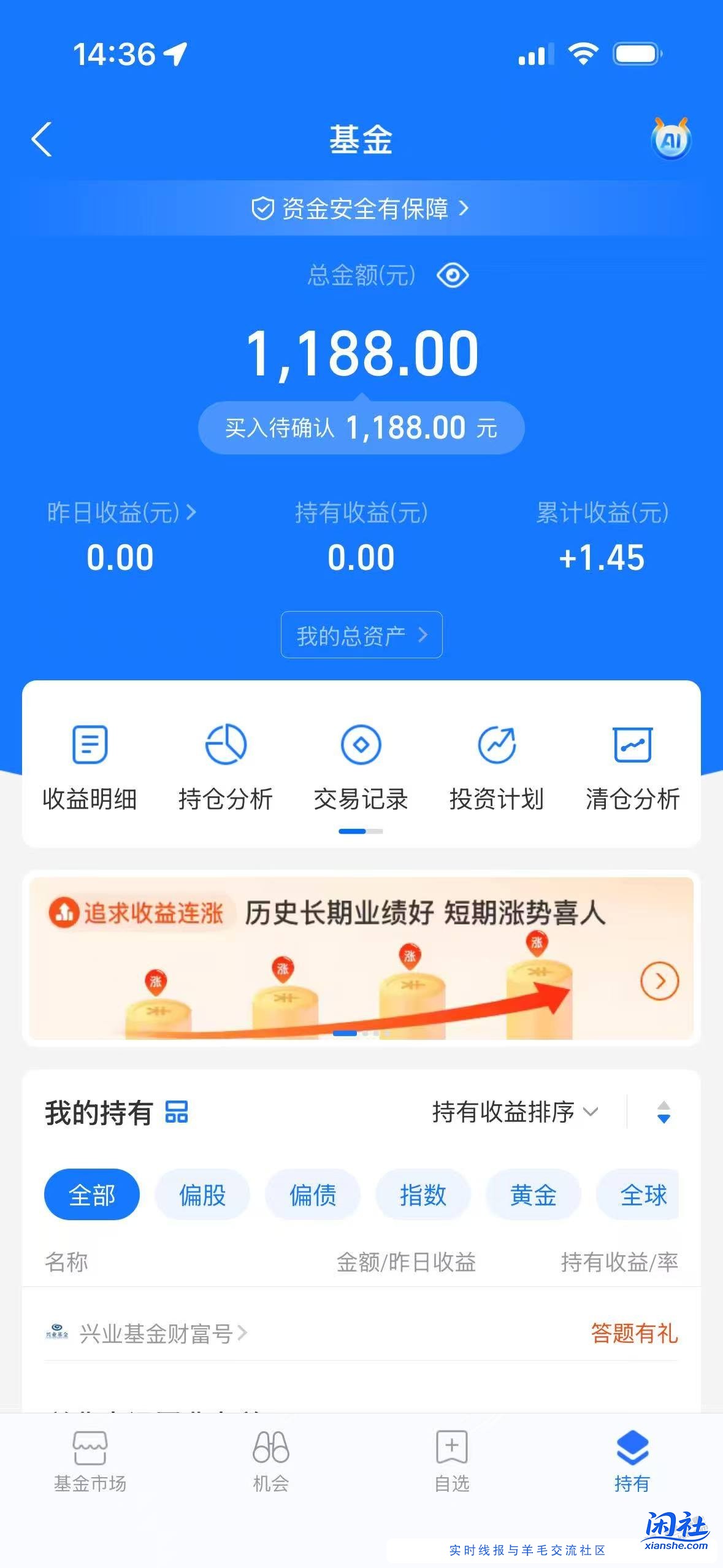723x1568 pixels.
Task: Select the 清仓分析 analysis icon
Action: click(x=633, y=761)
